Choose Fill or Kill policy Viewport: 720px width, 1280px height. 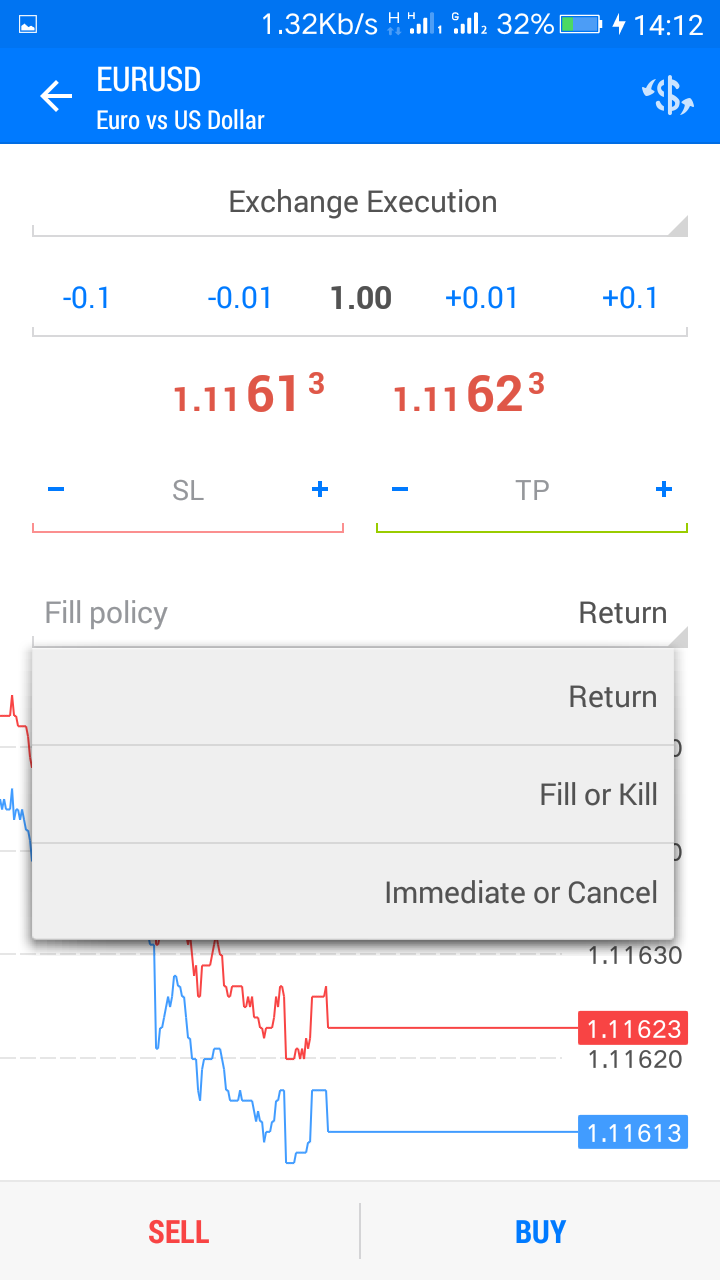tap(353, 795)
